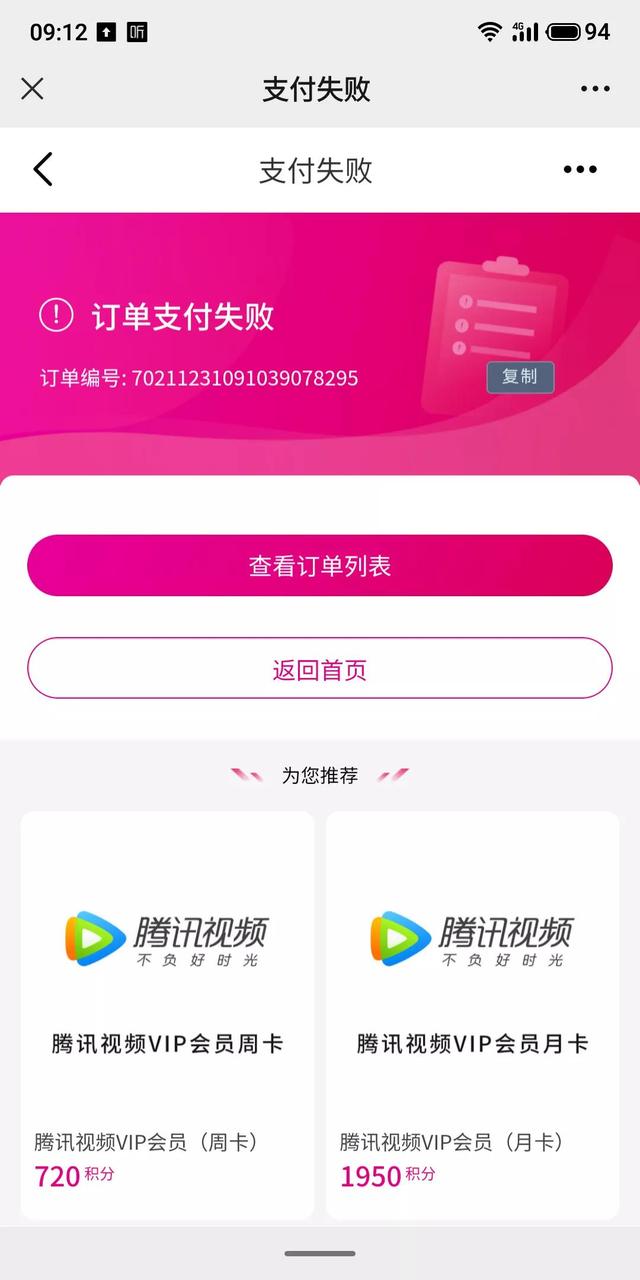The image size is (640, 1280).
Task: Open the top webview overflow menu
Action: coord(595,89)
